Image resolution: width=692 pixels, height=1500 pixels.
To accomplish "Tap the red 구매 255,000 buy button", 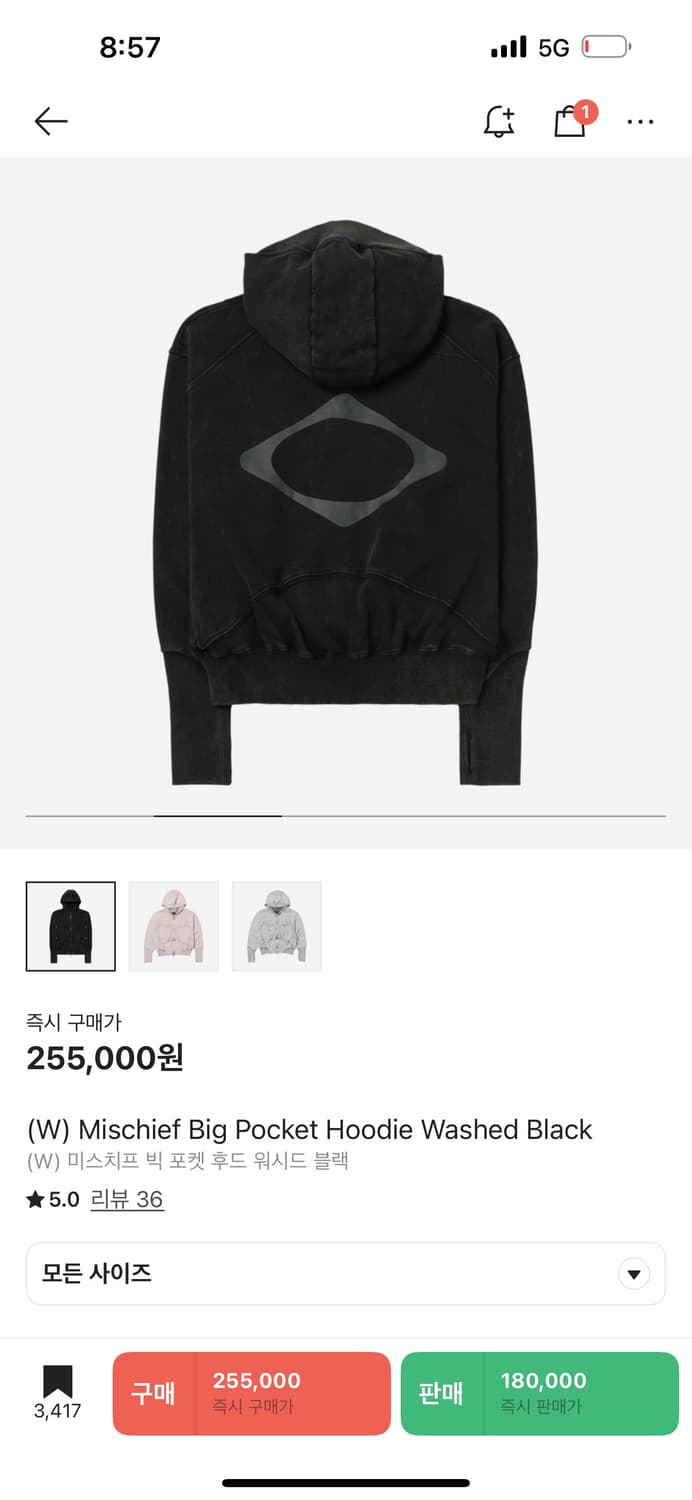I will [251, 1393].
